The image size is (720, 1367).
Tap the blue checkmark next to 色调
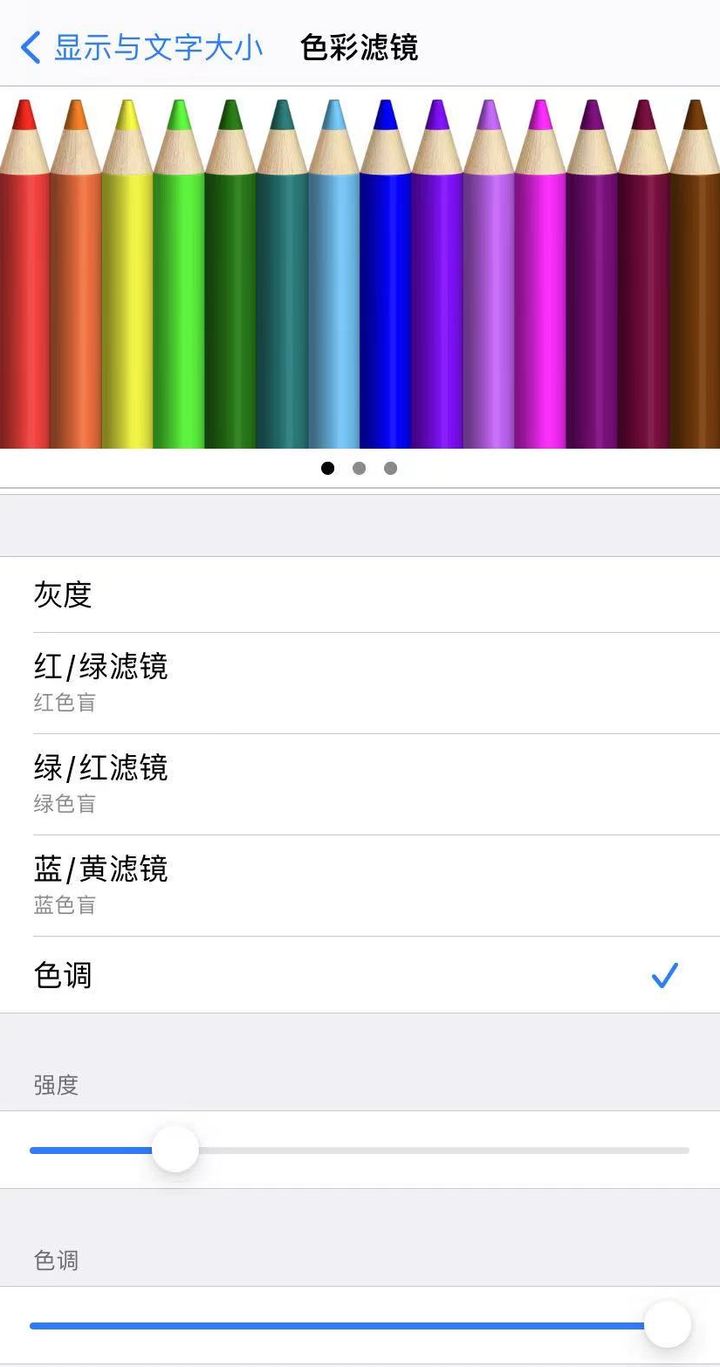pyautogui.click(x=665, y=975)
